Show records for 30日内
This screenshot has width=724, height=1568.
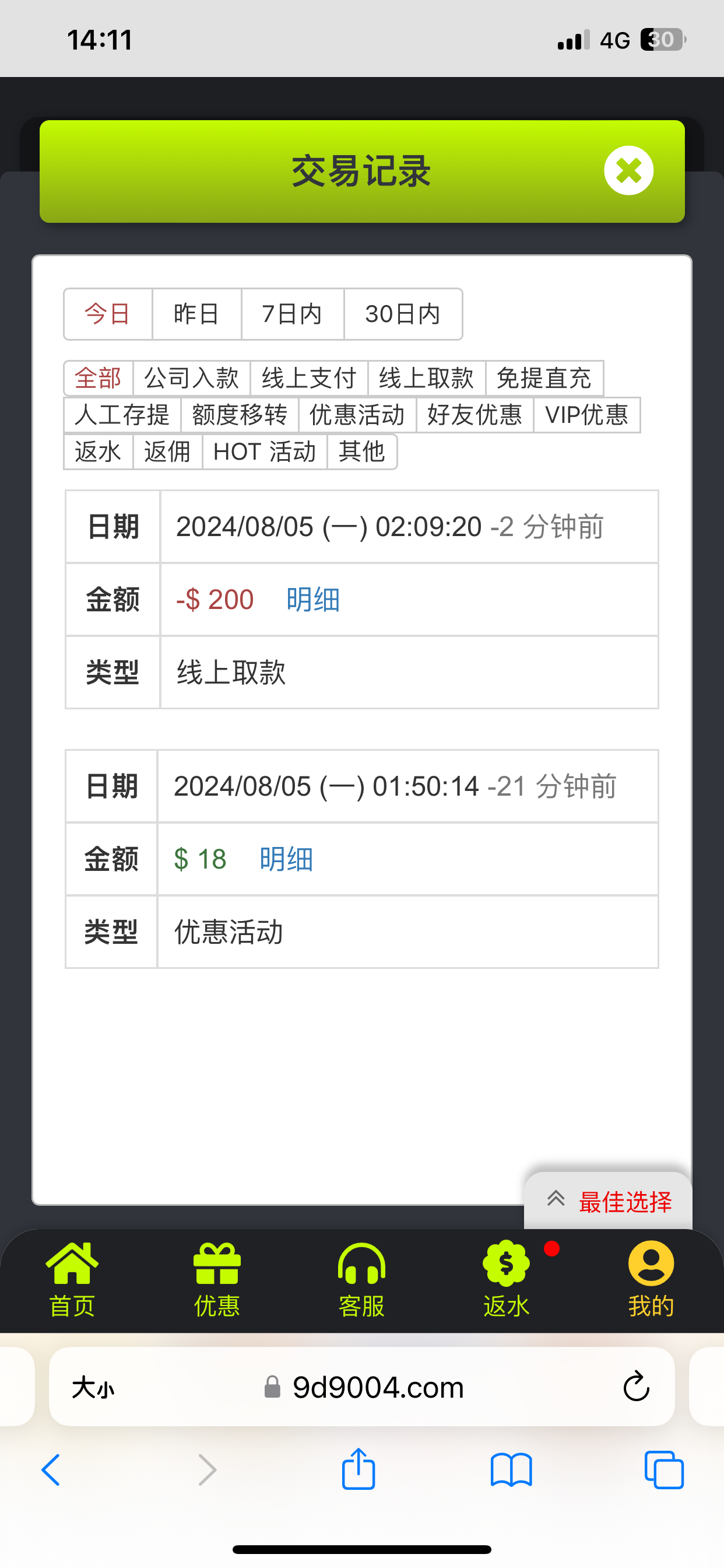[403, 314]
